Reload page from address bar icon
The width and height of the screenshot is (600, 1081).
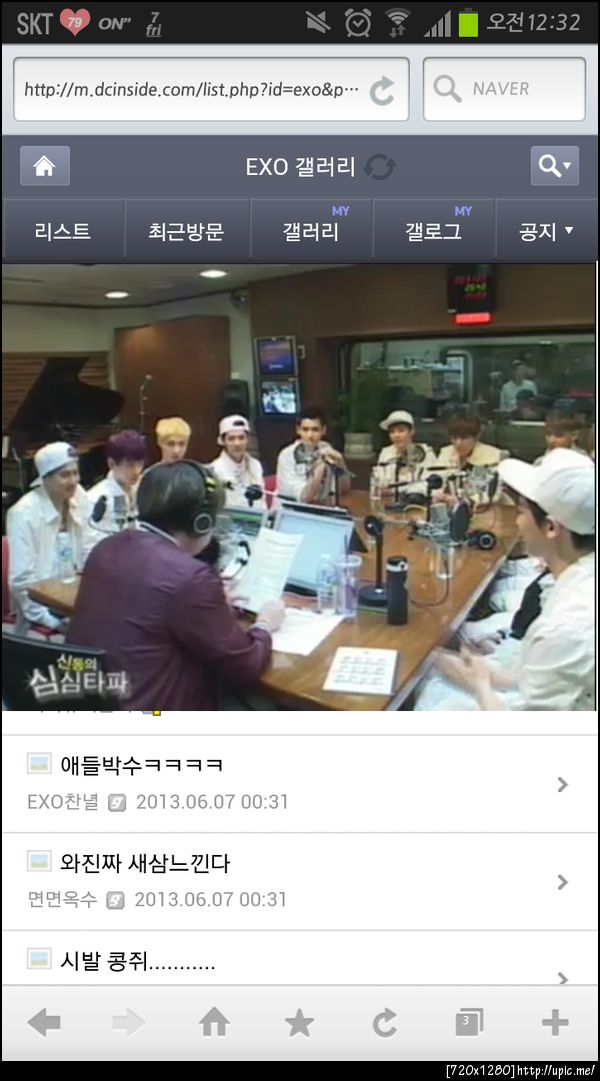coord(382,91)
